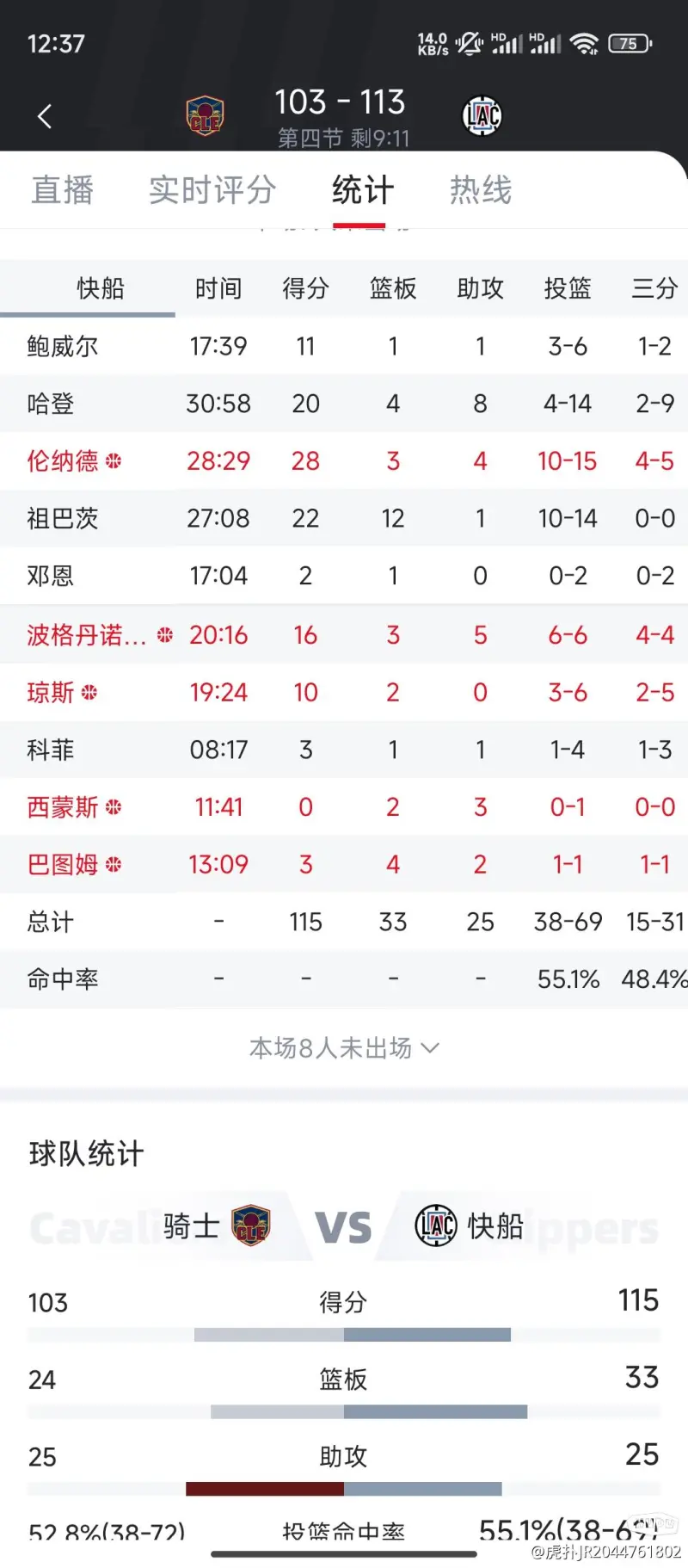Switch to the 实时评分 tab
688x1568 pixels.
[212, 190]
